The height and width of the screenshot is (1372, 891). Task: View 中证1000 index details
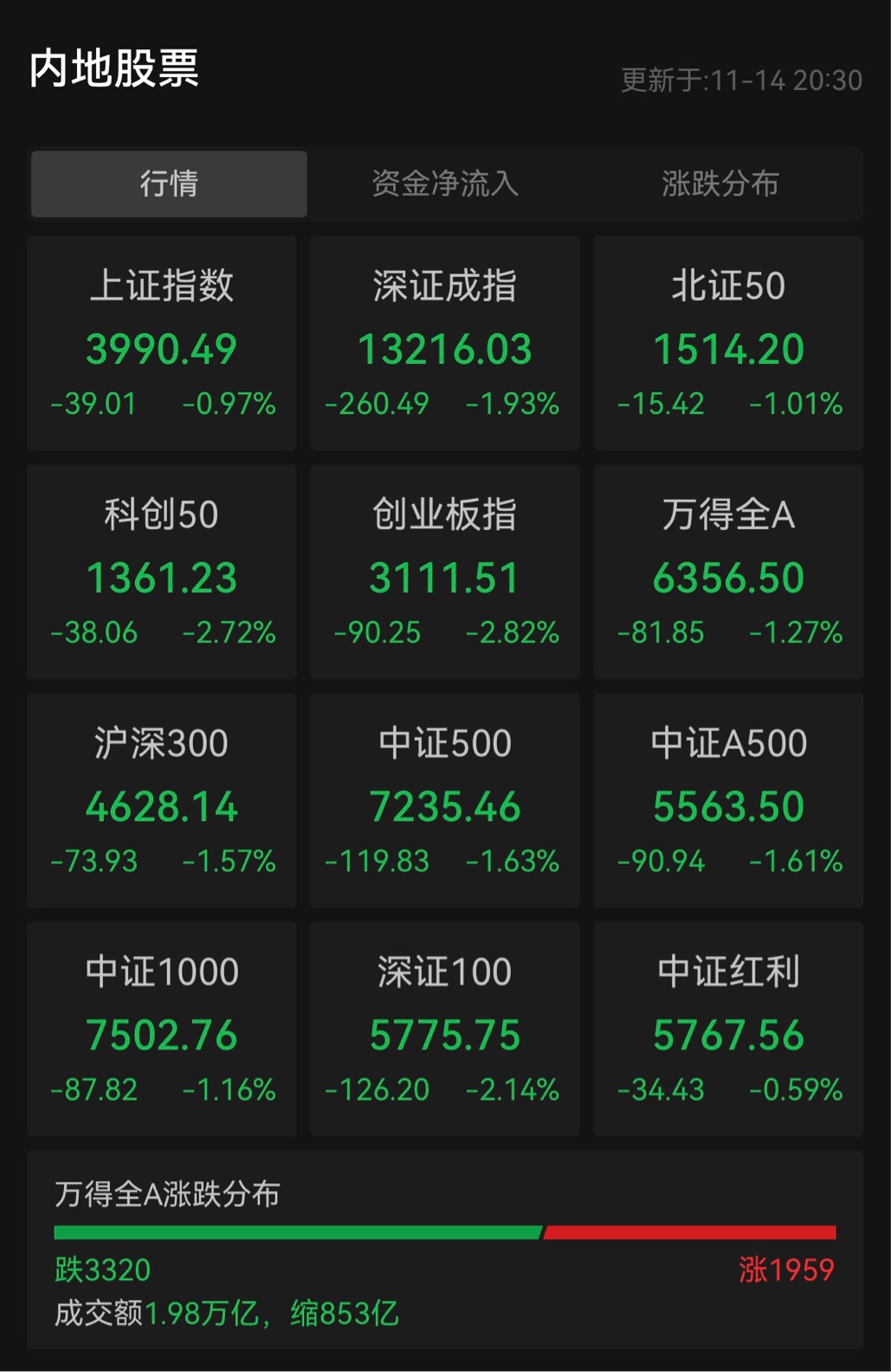(162, 1029)
